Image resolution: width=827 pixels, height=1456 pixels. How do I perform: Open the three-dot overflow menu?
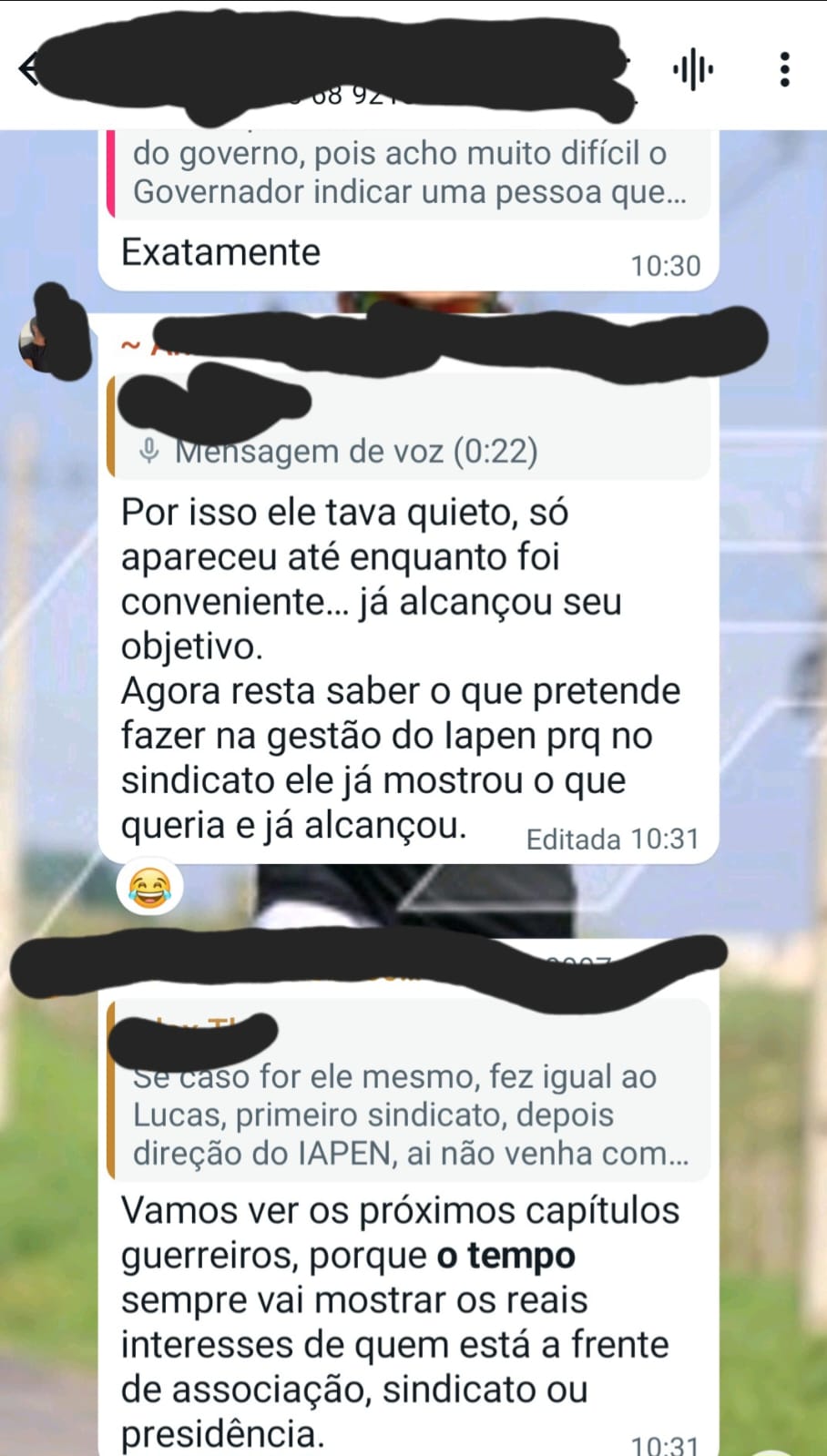[x=784, y=69]
